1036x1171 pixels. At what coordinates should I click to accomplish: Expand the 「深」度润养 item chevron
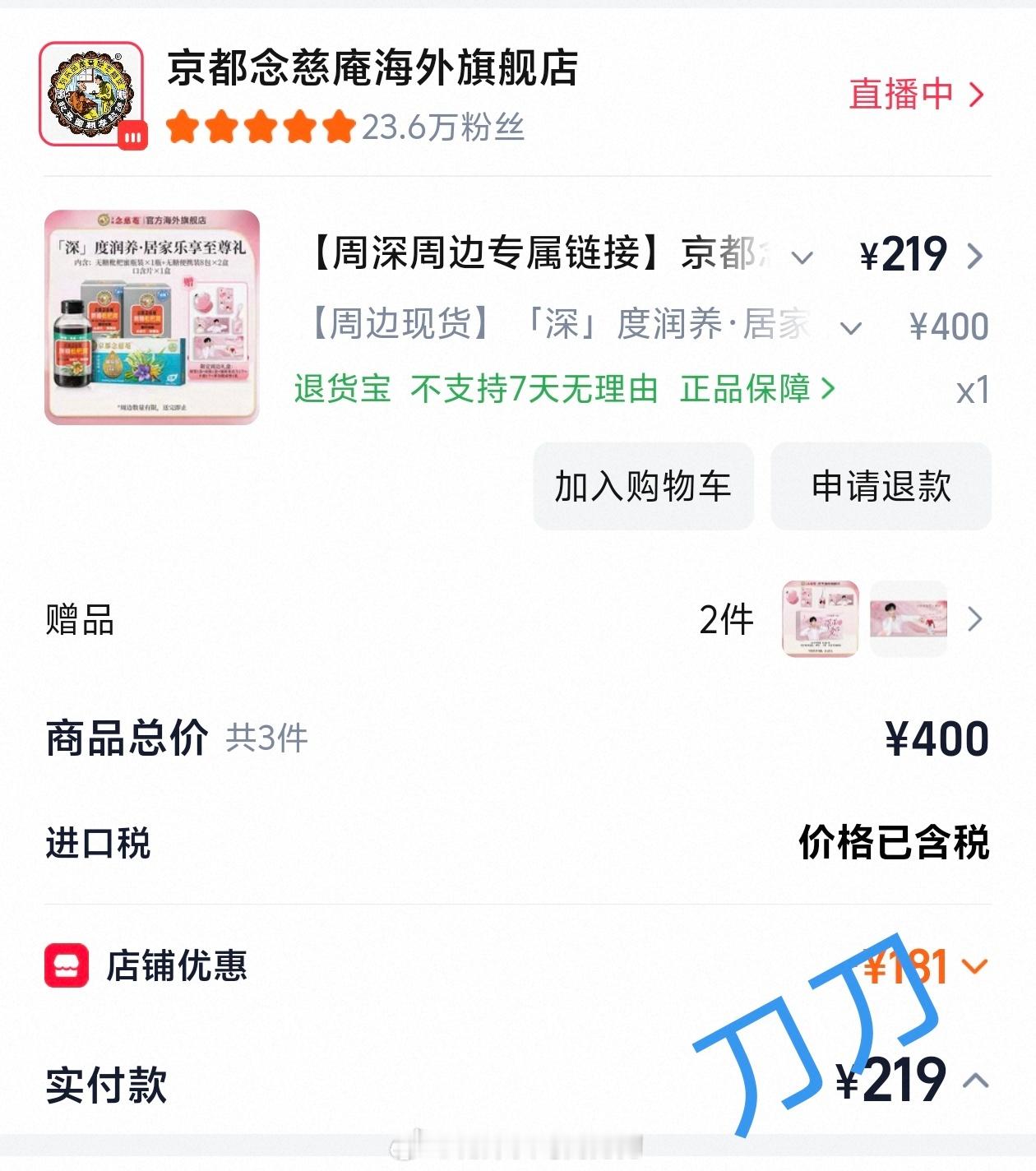click(x=849, y=326)
